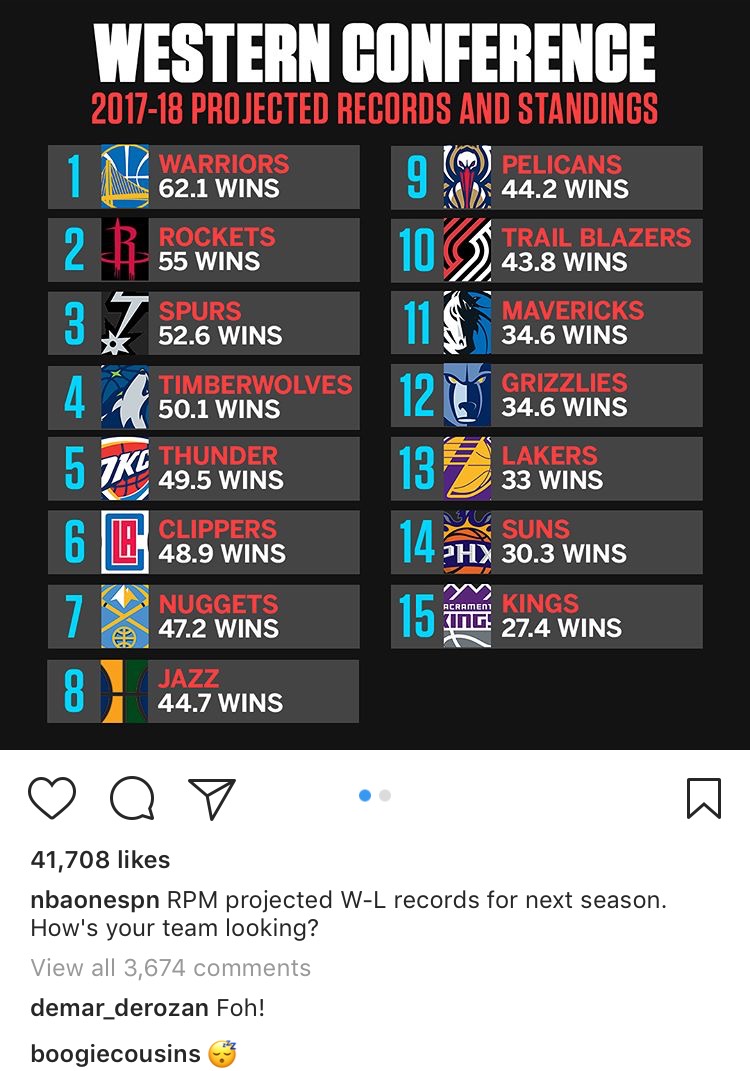
Task: Open boogiecousins' profile
Action: pyautogui.click(x=114, y=1053)
